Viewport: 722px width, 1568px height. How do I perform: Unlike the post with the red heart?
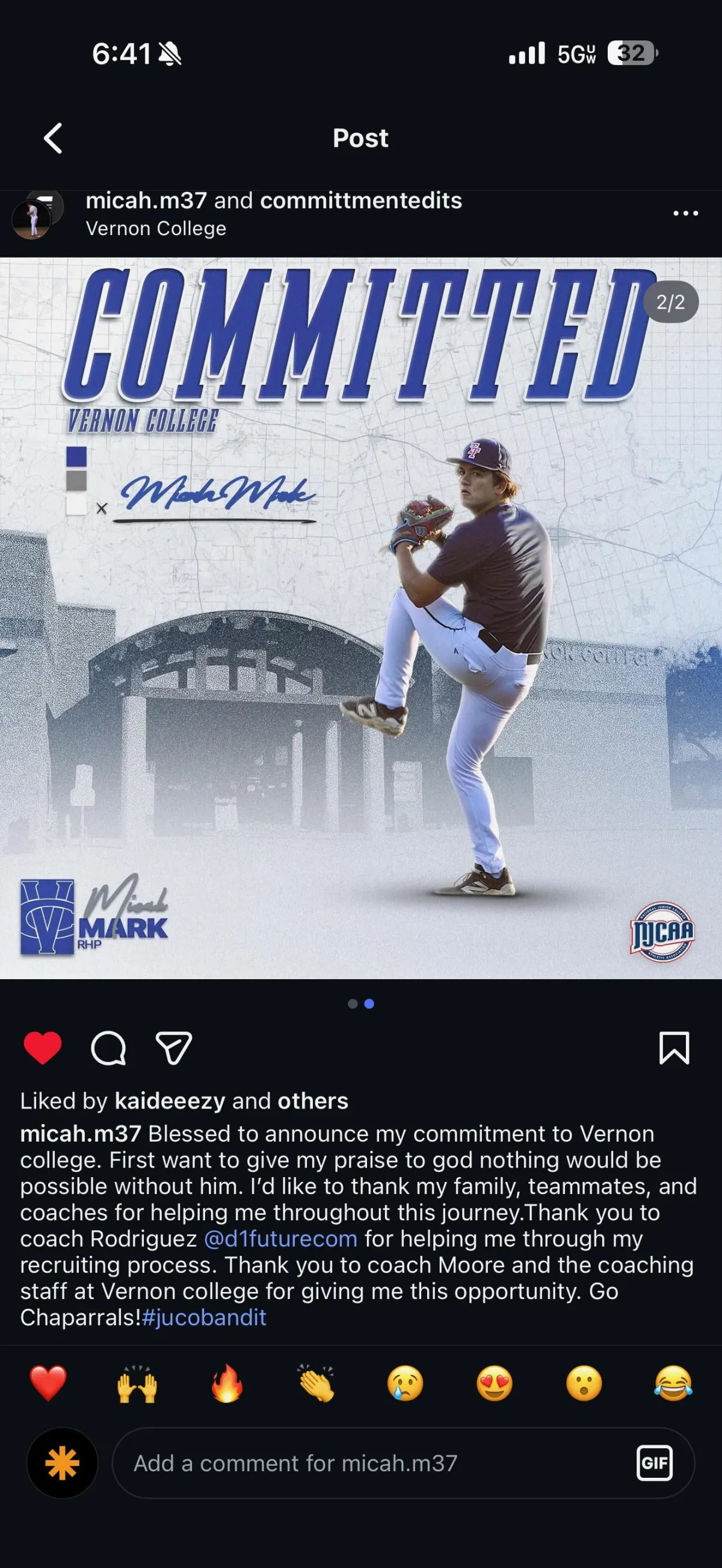[x=43, y=1048]
